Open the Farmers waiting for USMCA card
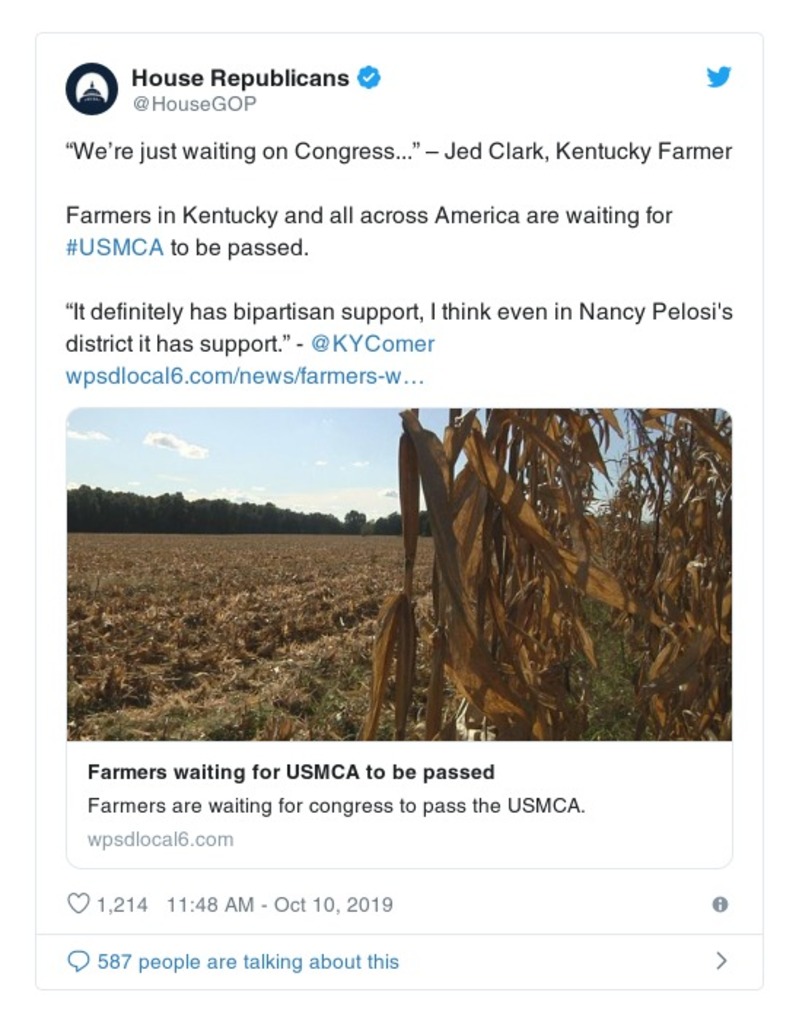This screenshot has width=799, height=1027. tap(398, 804)
